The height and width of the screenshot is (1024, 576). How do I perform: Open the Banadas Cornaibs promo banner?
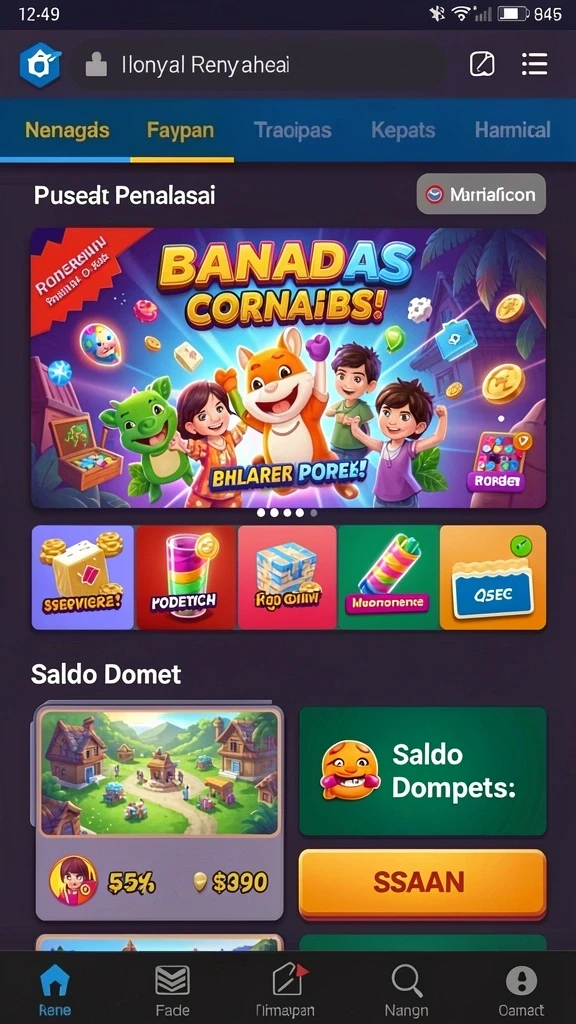coord(288,368)
